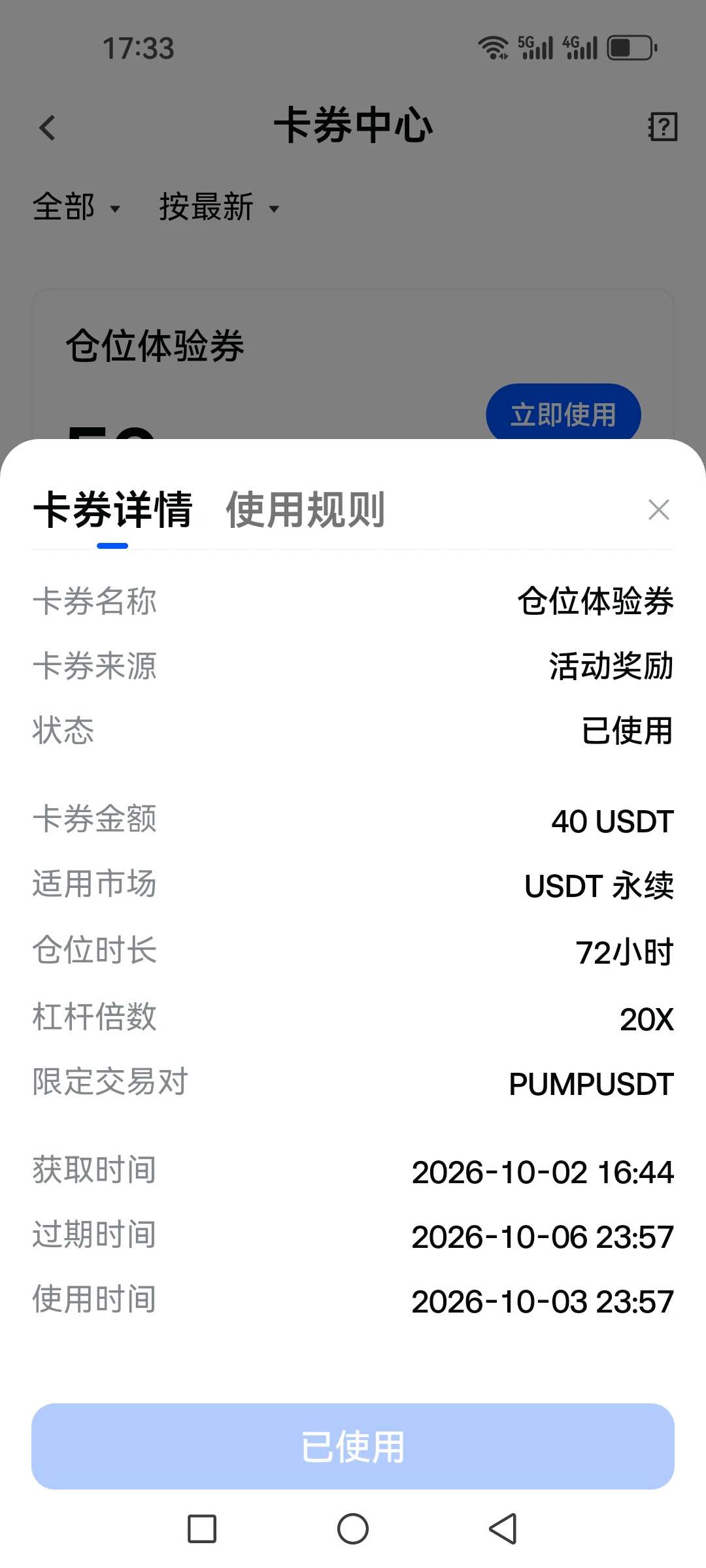Go to the system home screen

click(353, 1529)
